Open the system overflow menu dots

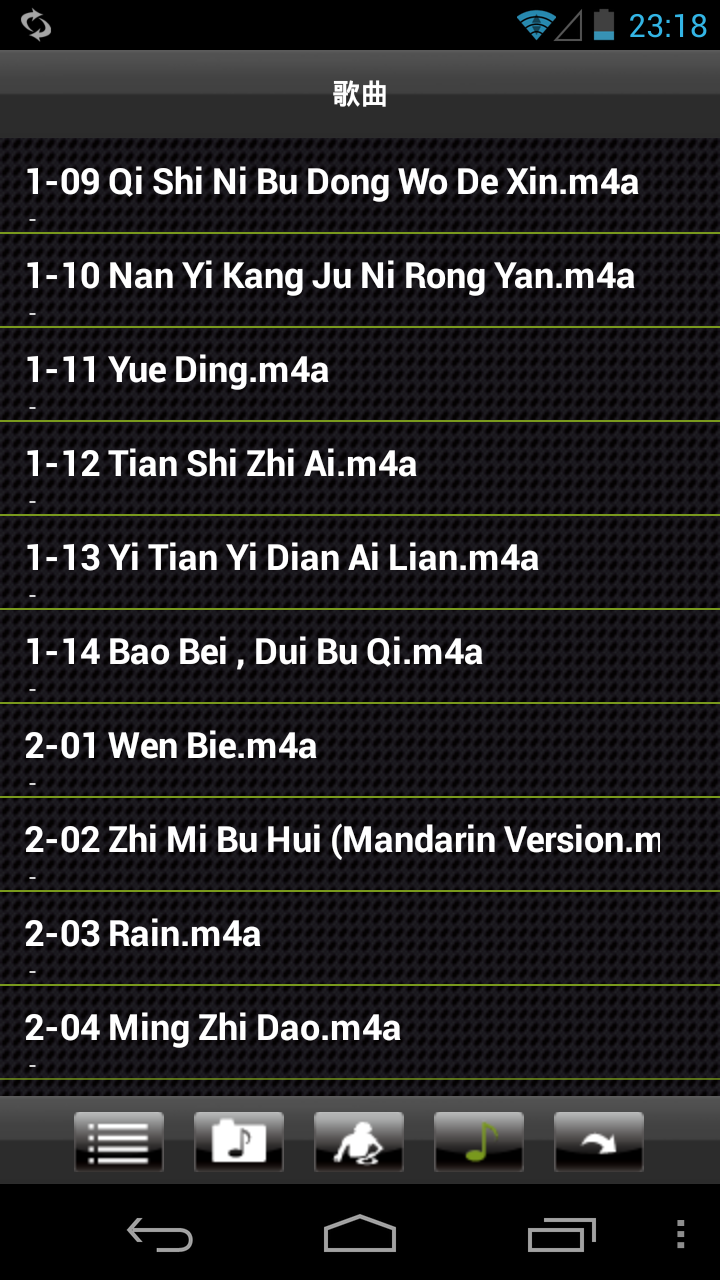(681, 1235)
